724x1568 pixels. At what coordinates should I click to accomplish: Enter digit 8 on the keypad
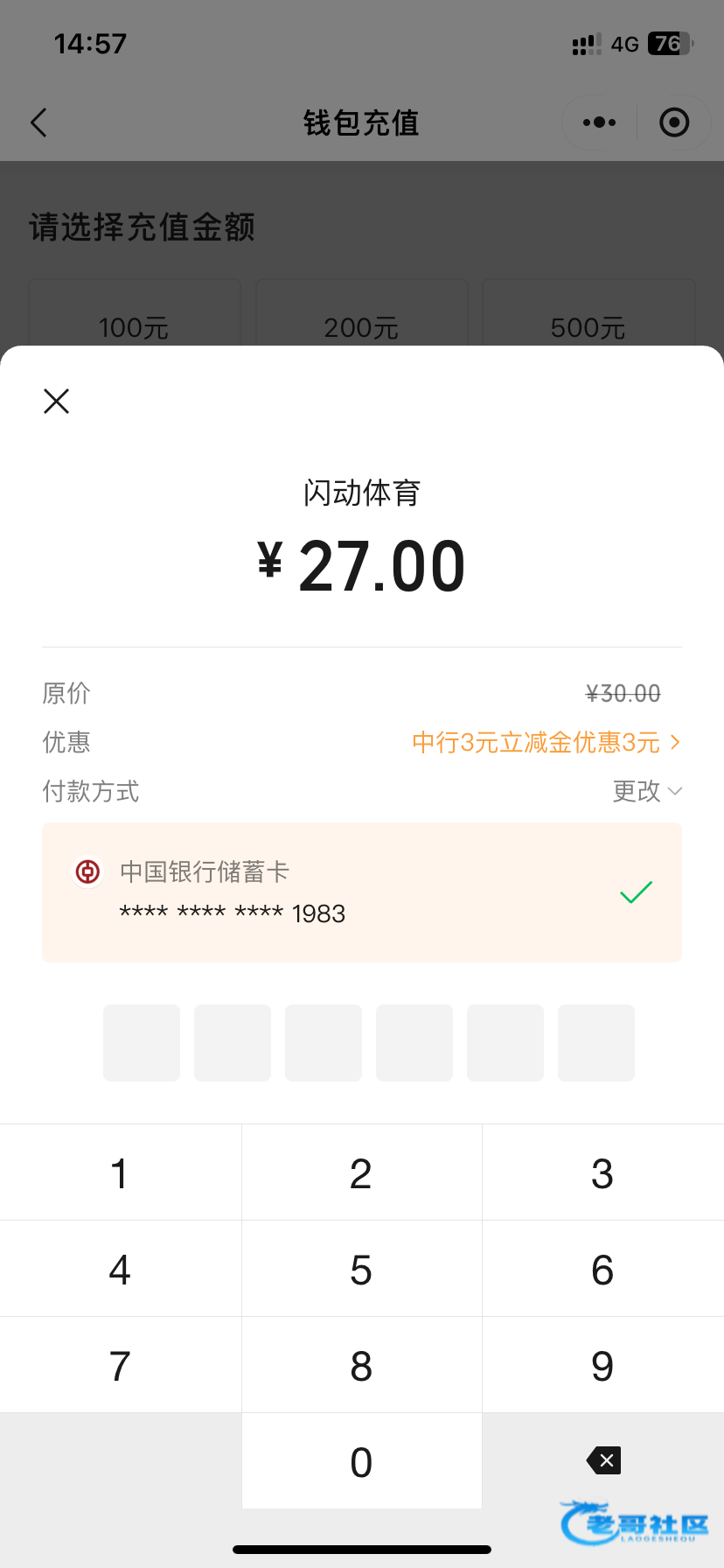[x=362, y=1365]
